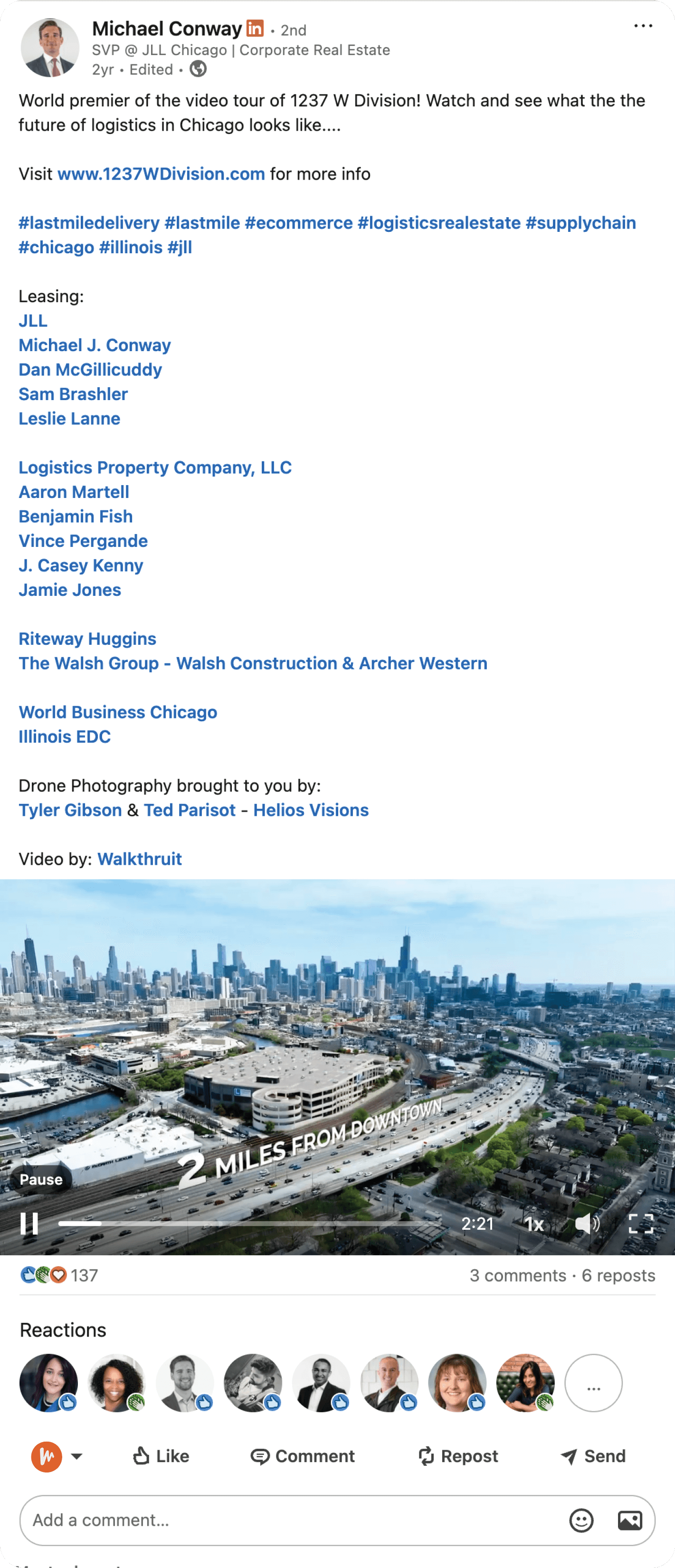This screenshot has height=1568, width=675.
Task: Mute the video sound
Action: point(587,1224)
